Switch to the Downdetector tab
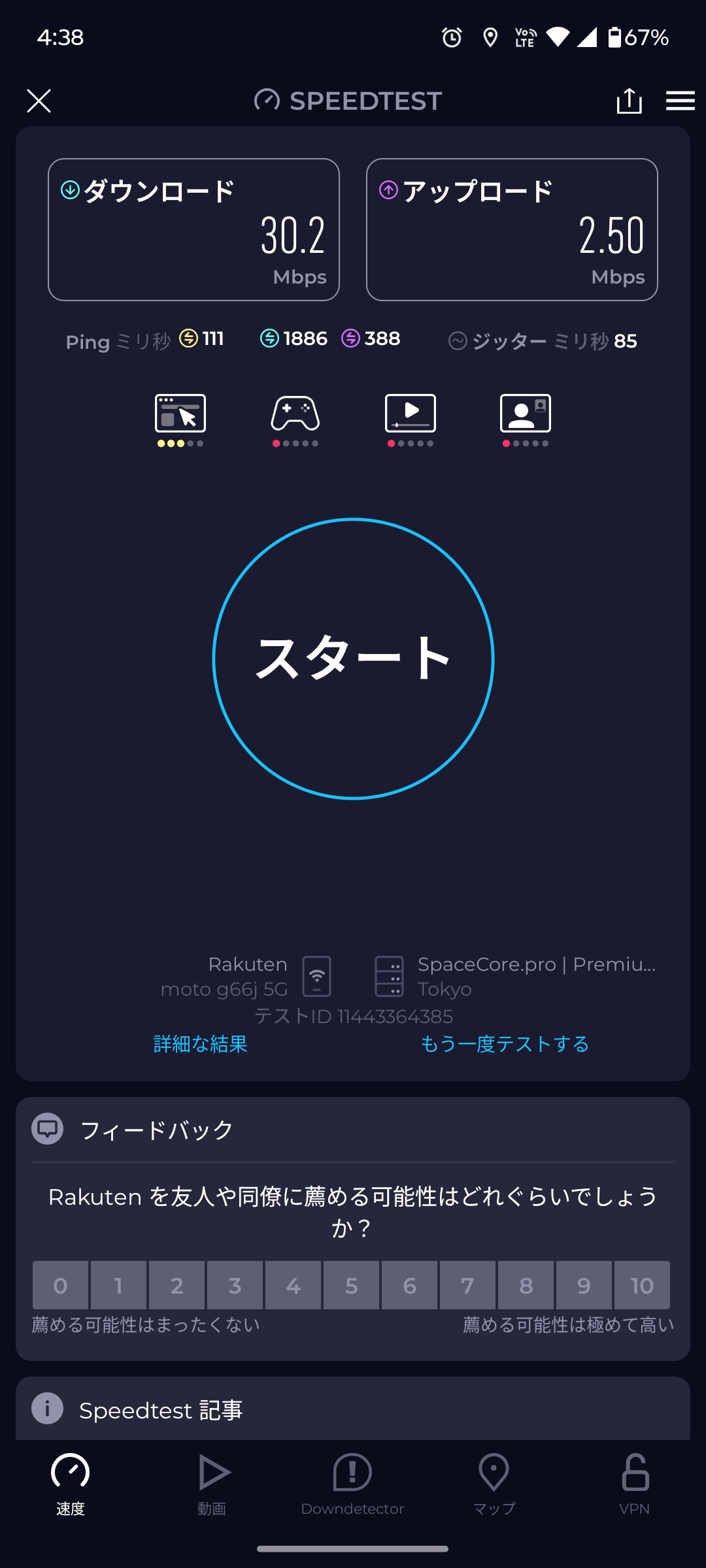706x1568 pixels. [352, 1484]
